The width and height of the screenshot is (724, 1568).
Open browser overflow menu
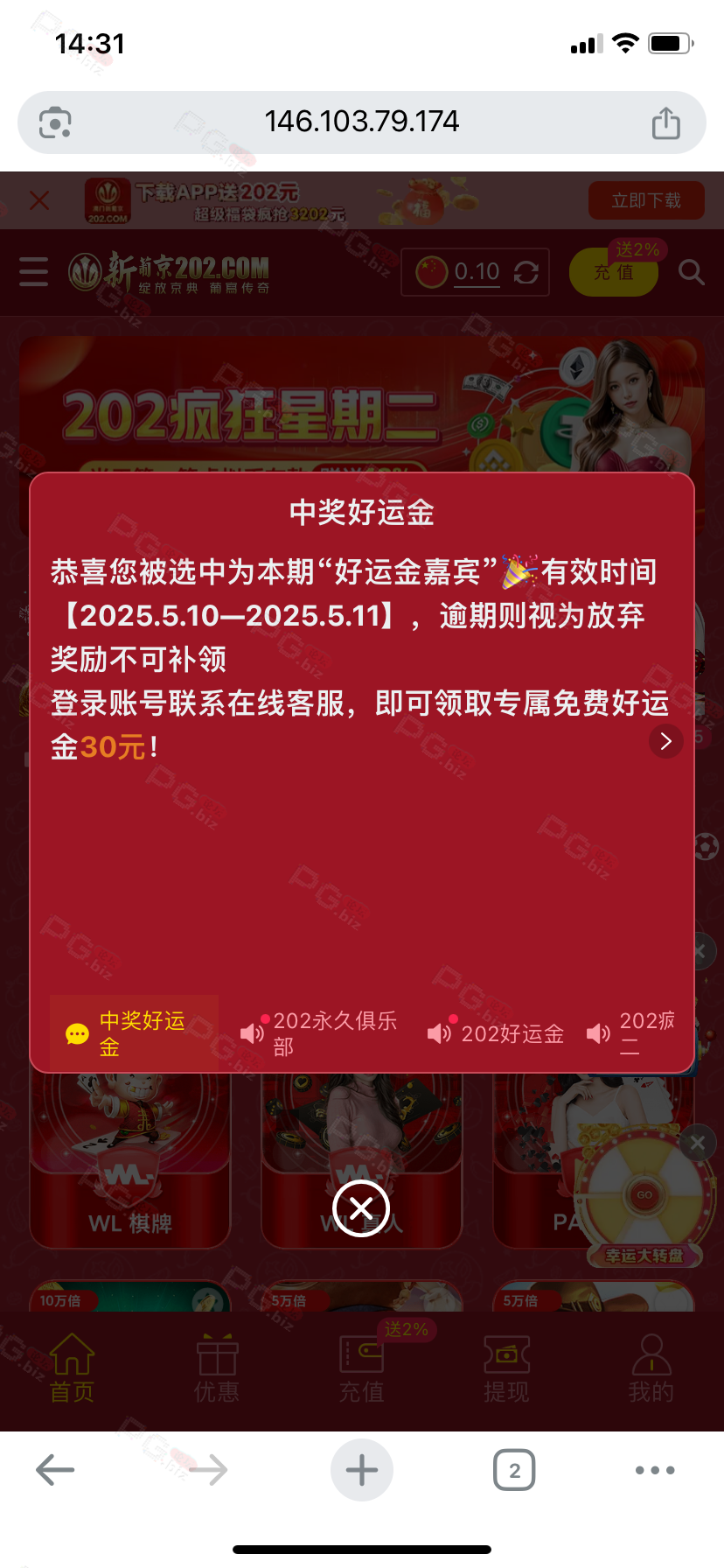click(654, 1470)
